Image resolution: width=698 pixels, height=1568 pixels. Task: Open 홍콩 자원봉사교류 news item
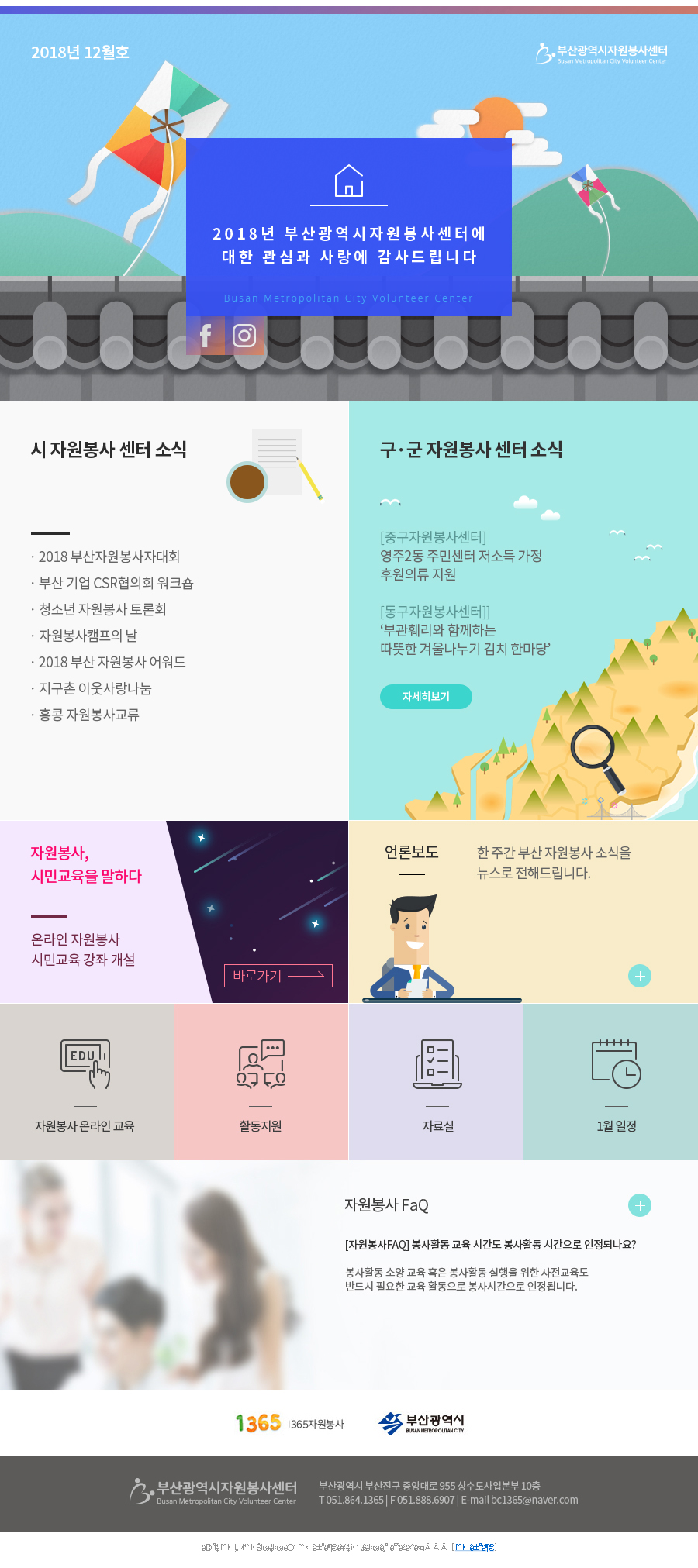(88, 715)
